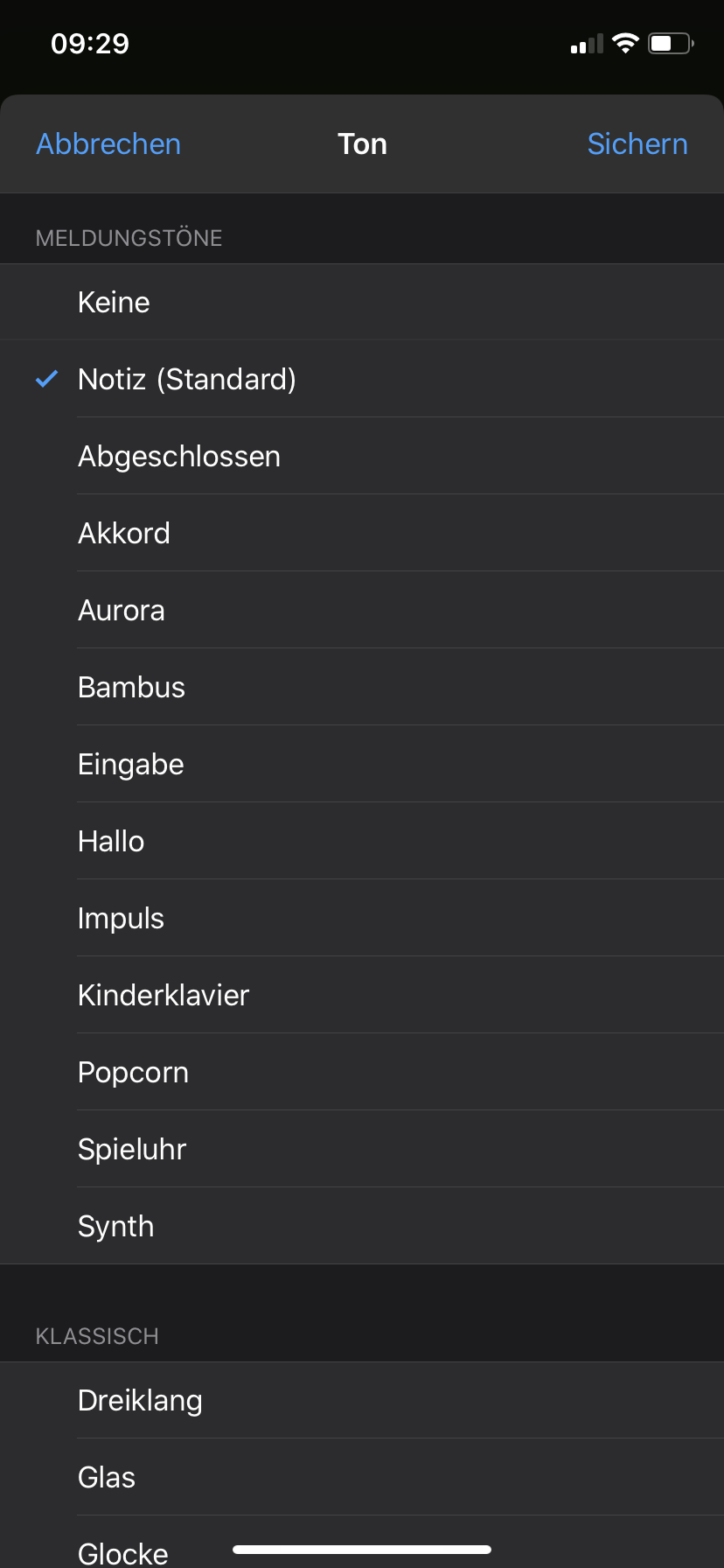
Task: Cancel with Abbrechen
Action: [108, 144]
